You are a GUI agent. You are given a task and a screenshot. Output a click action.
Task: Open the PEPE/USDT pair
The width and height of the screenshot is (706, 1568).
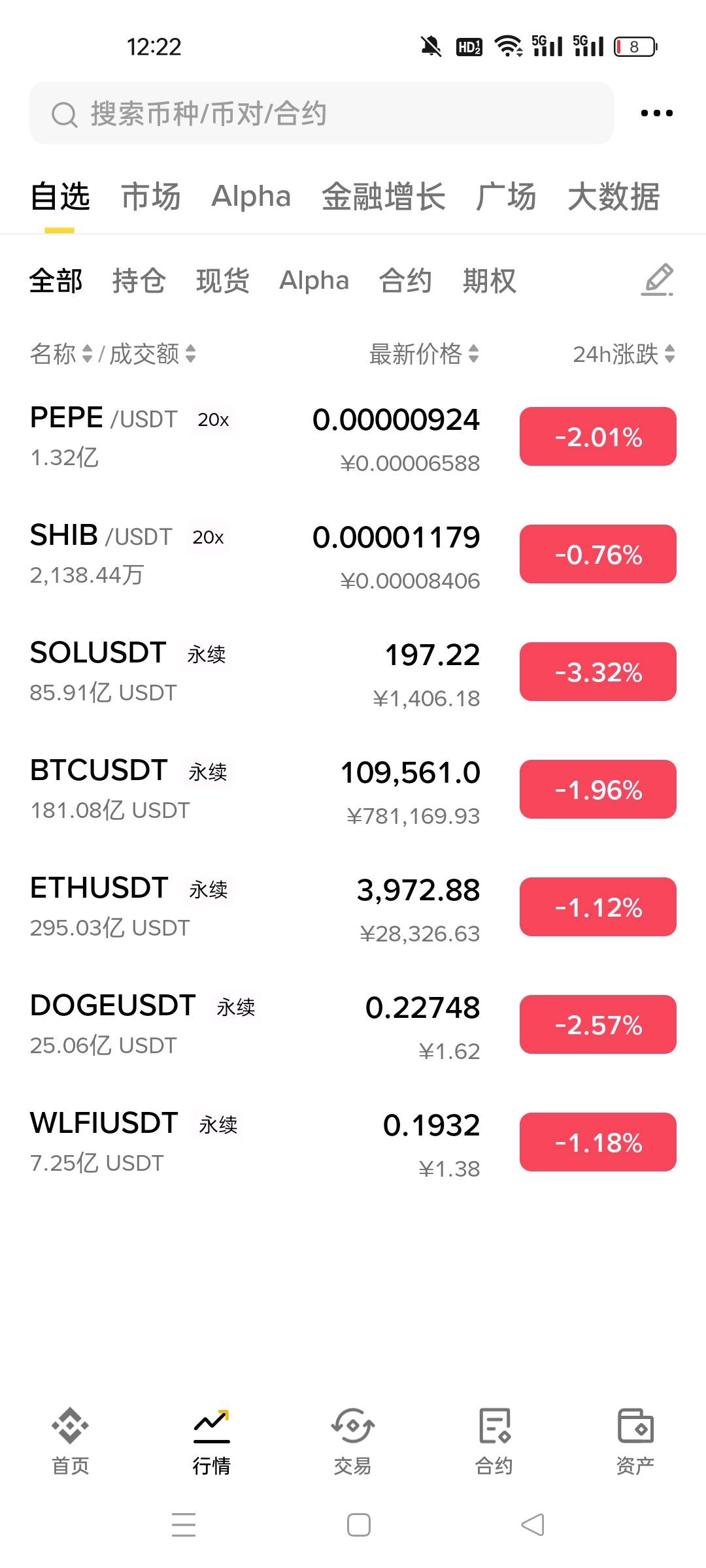tap(131, 436)
